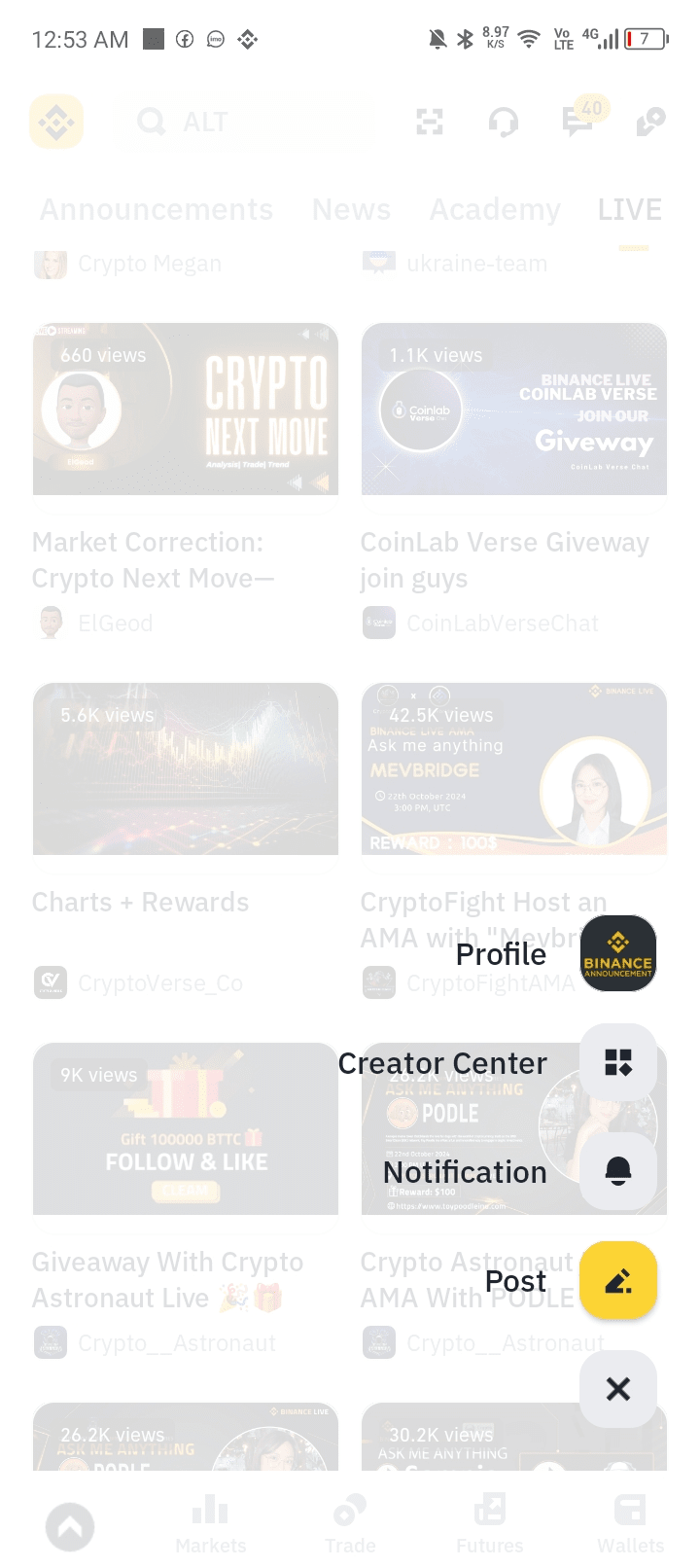Open Profile from the expanded menu
The height and width of the screenshot is (1568, 700).
(x=617, y=953)
